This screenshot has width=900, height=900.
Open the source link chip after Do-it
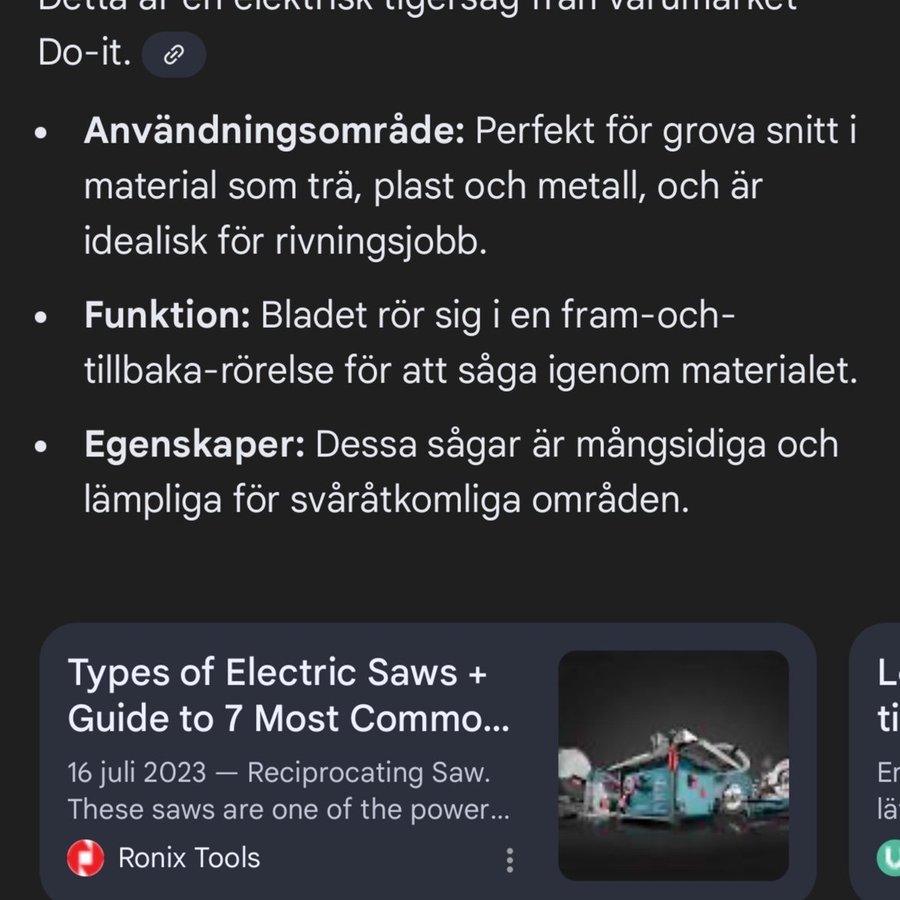point(174,56)
